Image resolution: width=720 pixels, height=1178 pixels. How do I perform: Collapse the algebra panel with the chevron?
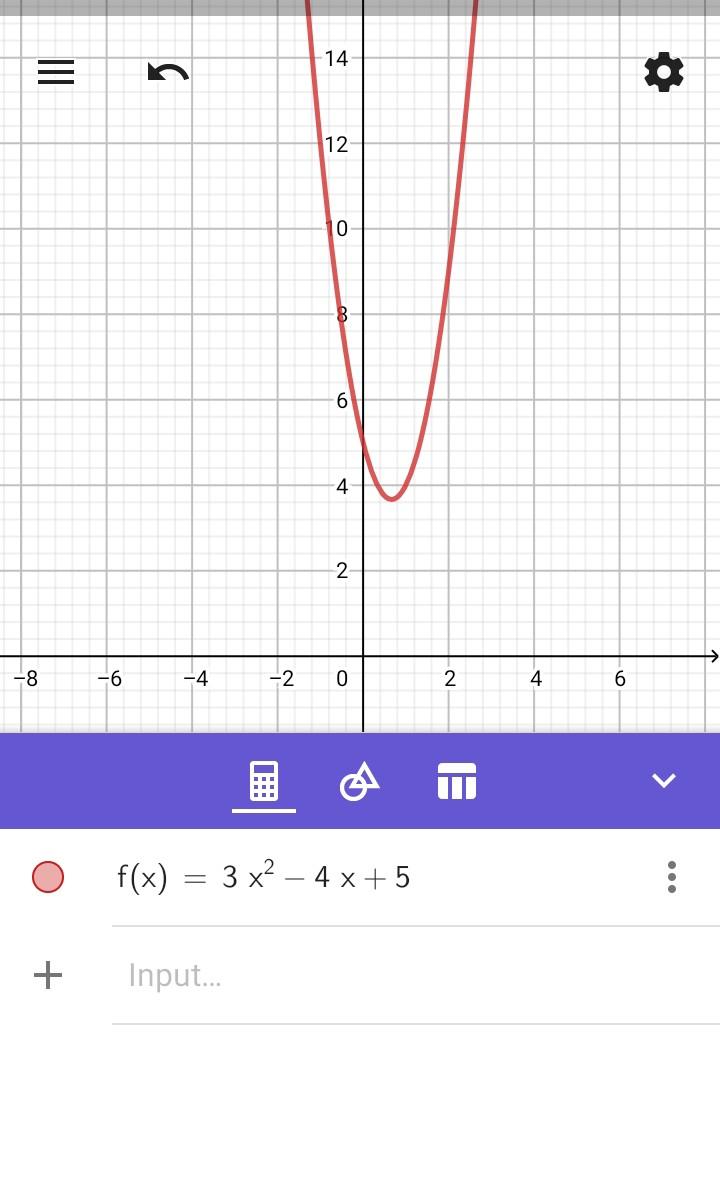(x=664, y=781)
